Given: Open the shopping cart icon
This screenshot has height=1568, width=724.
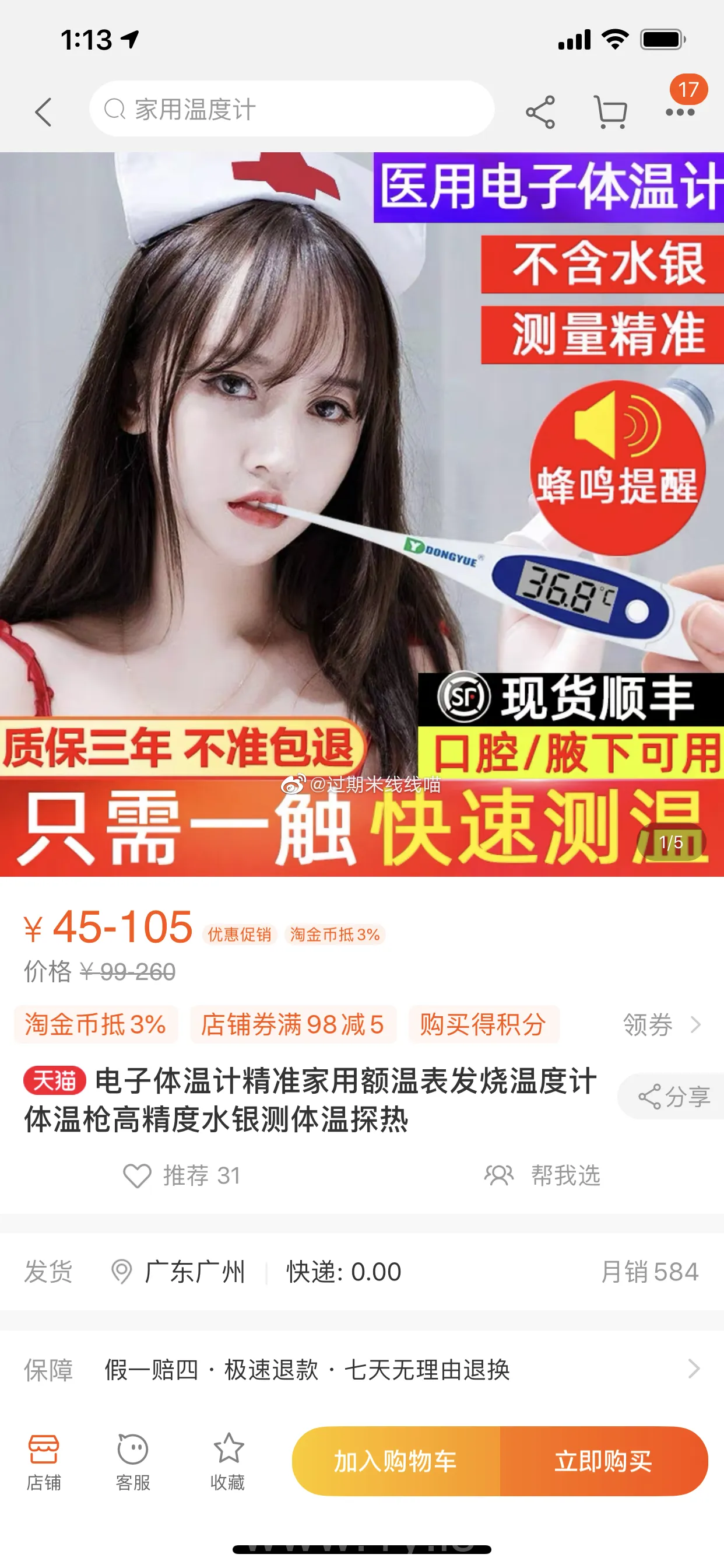Looking at the screenshot, I should 610,112.
